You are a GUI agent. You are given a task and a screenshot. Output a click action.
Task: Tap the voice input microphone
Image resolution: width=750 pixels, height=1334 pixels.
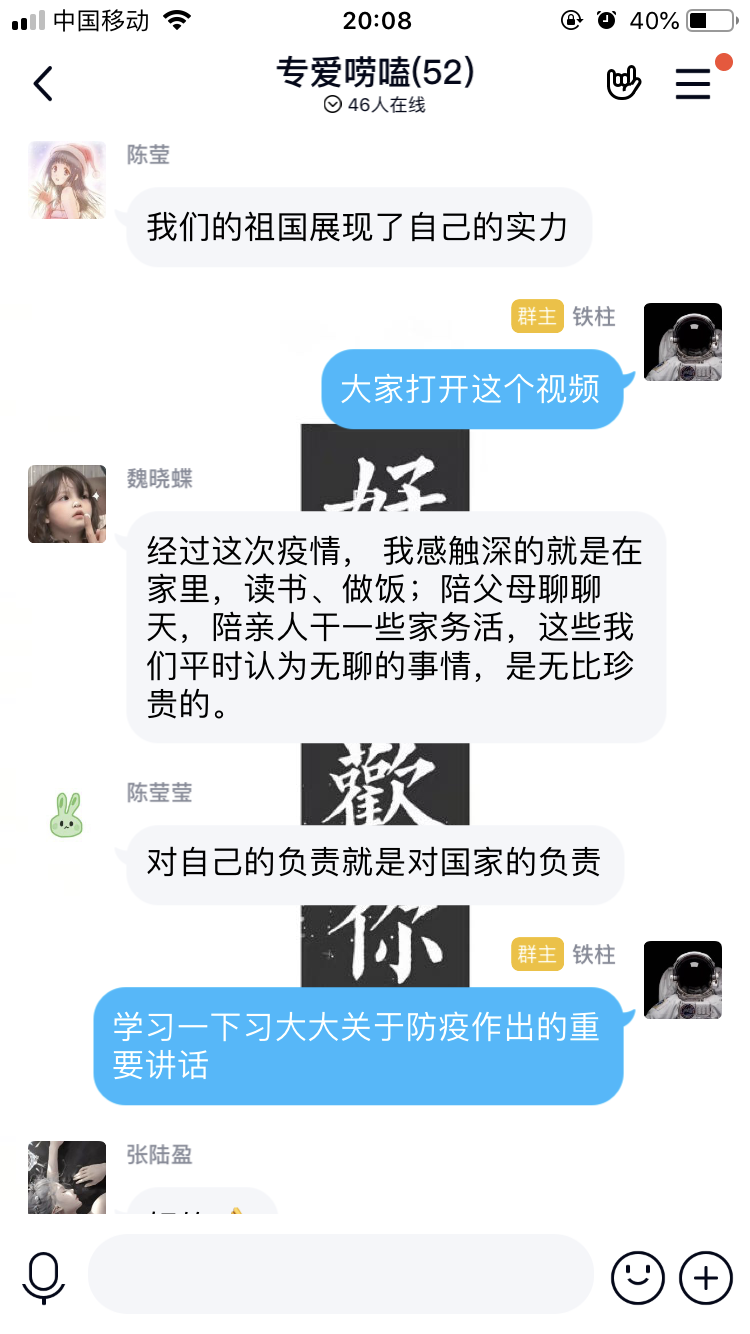point(44,1277)
